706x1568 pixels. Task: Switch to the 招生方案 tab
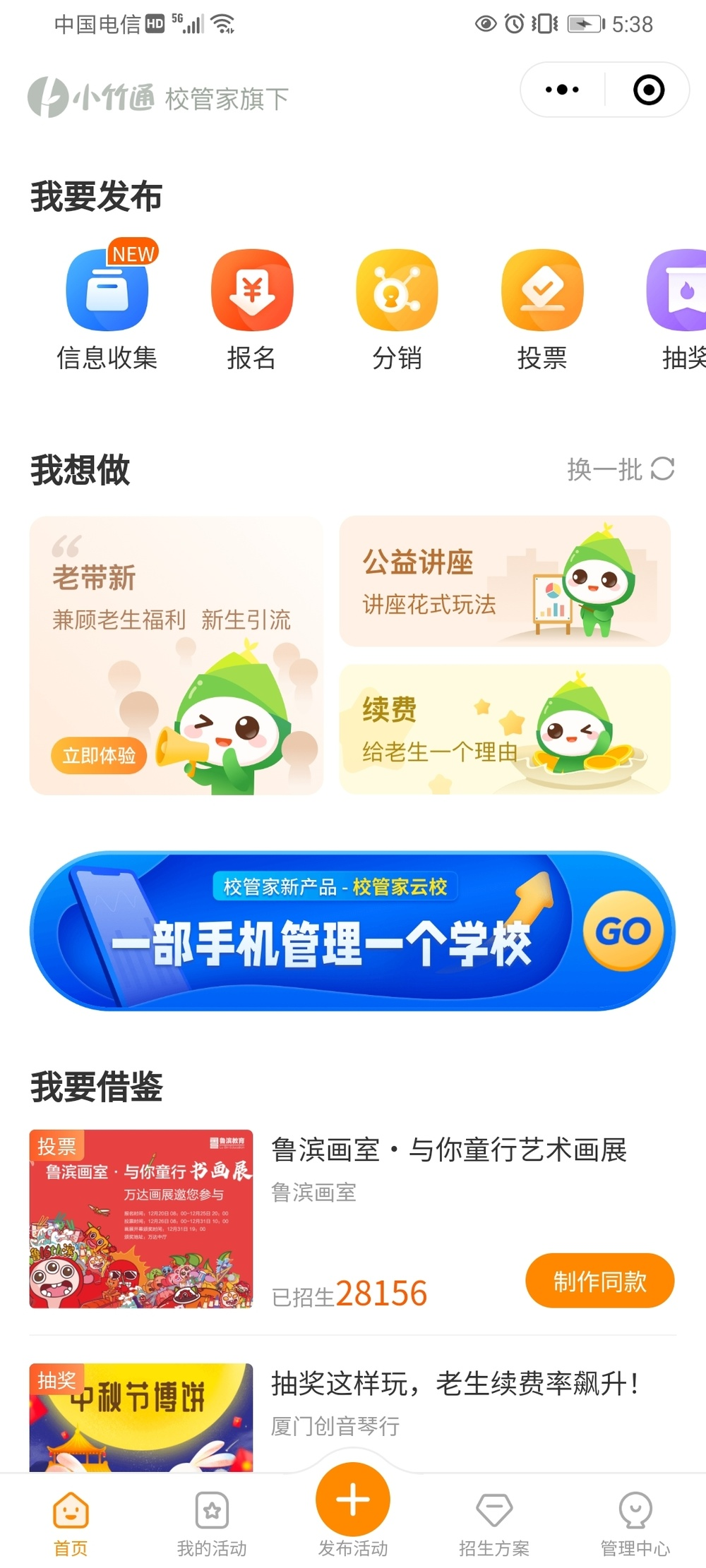494,1523
